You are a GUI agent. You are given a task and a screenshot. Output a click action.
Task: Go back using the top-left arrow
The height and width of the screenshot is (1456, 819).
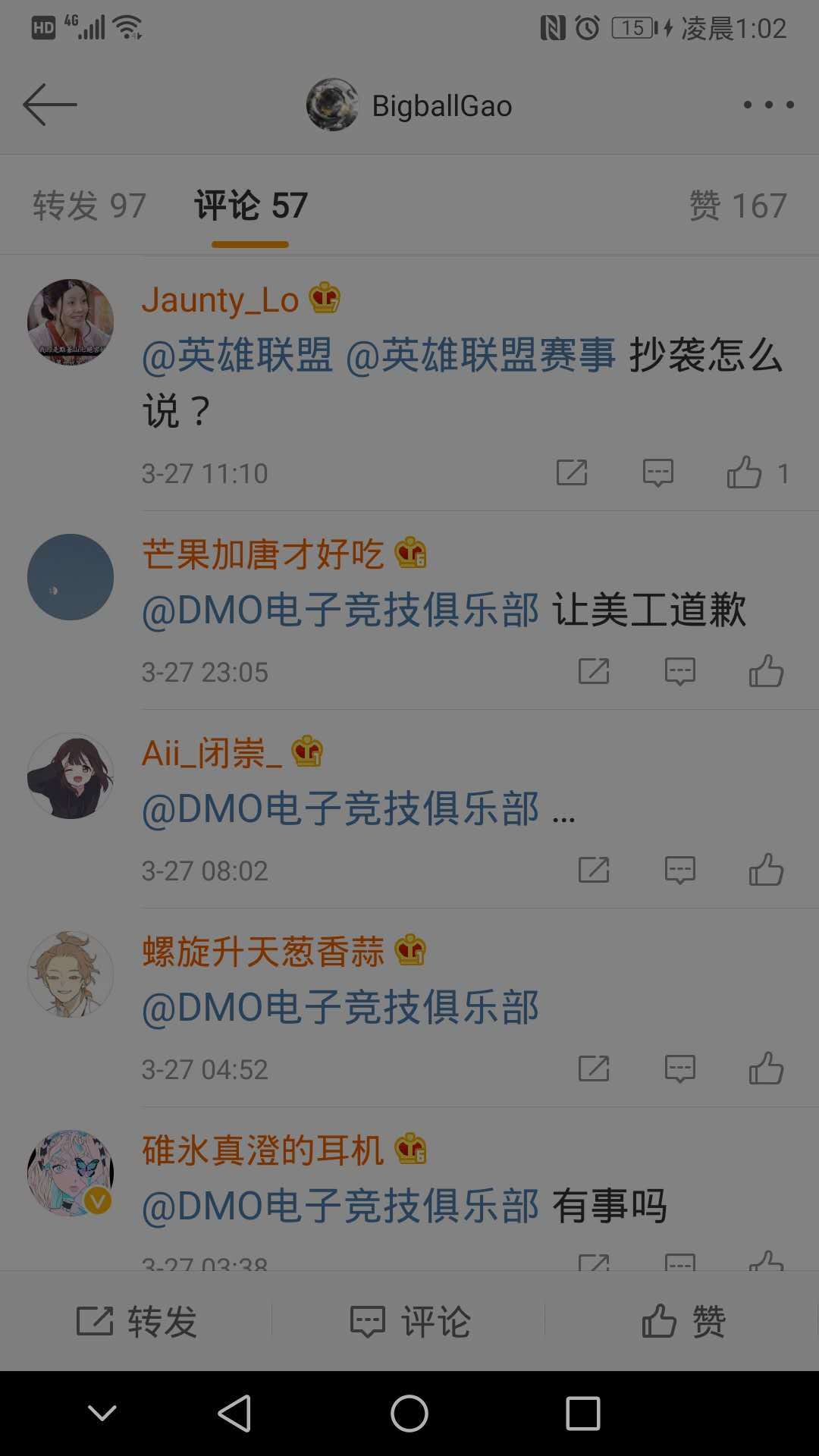50,105
